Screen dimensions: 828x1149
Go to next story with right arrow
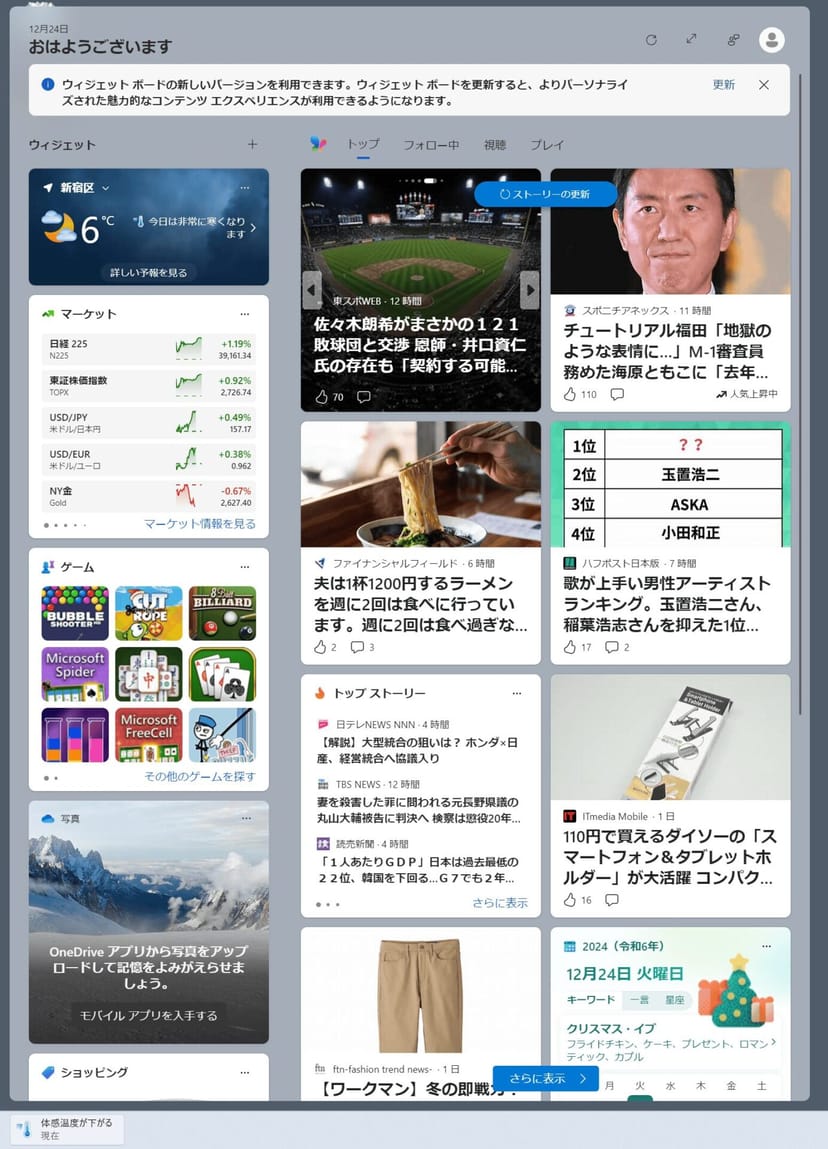[x=530, y=290]
